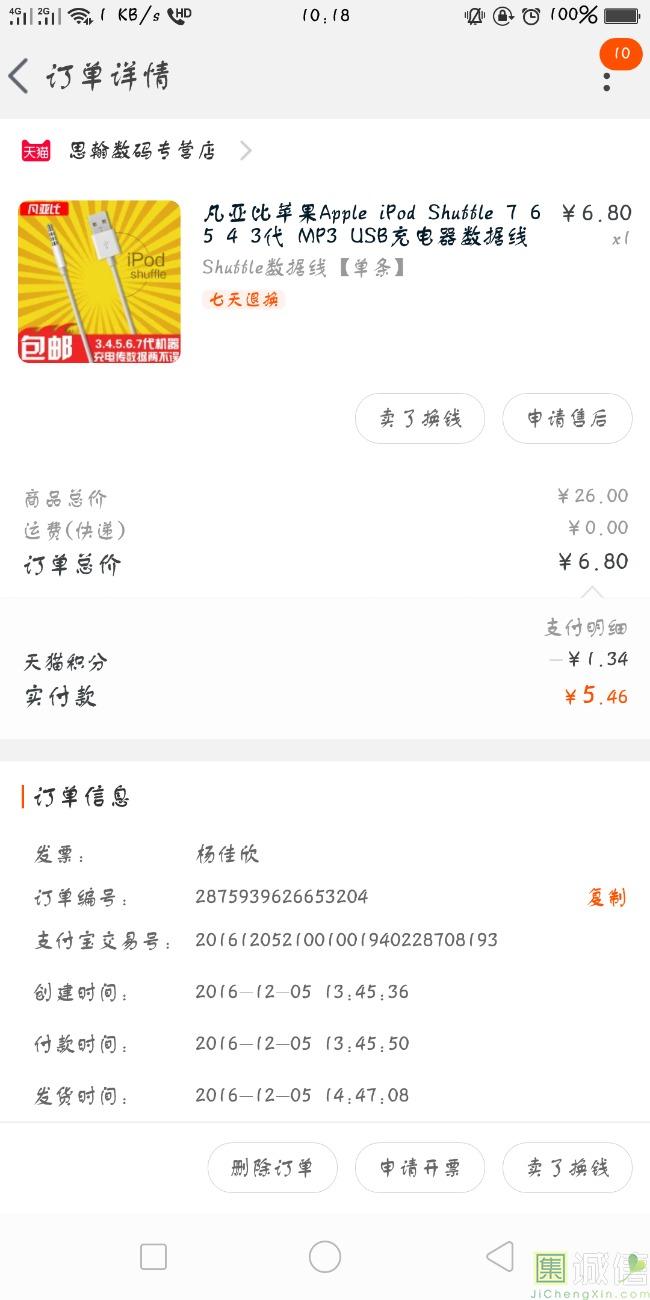Tap 申请开票 button
The image size is (650, 1300).
tap(420, 1167)
